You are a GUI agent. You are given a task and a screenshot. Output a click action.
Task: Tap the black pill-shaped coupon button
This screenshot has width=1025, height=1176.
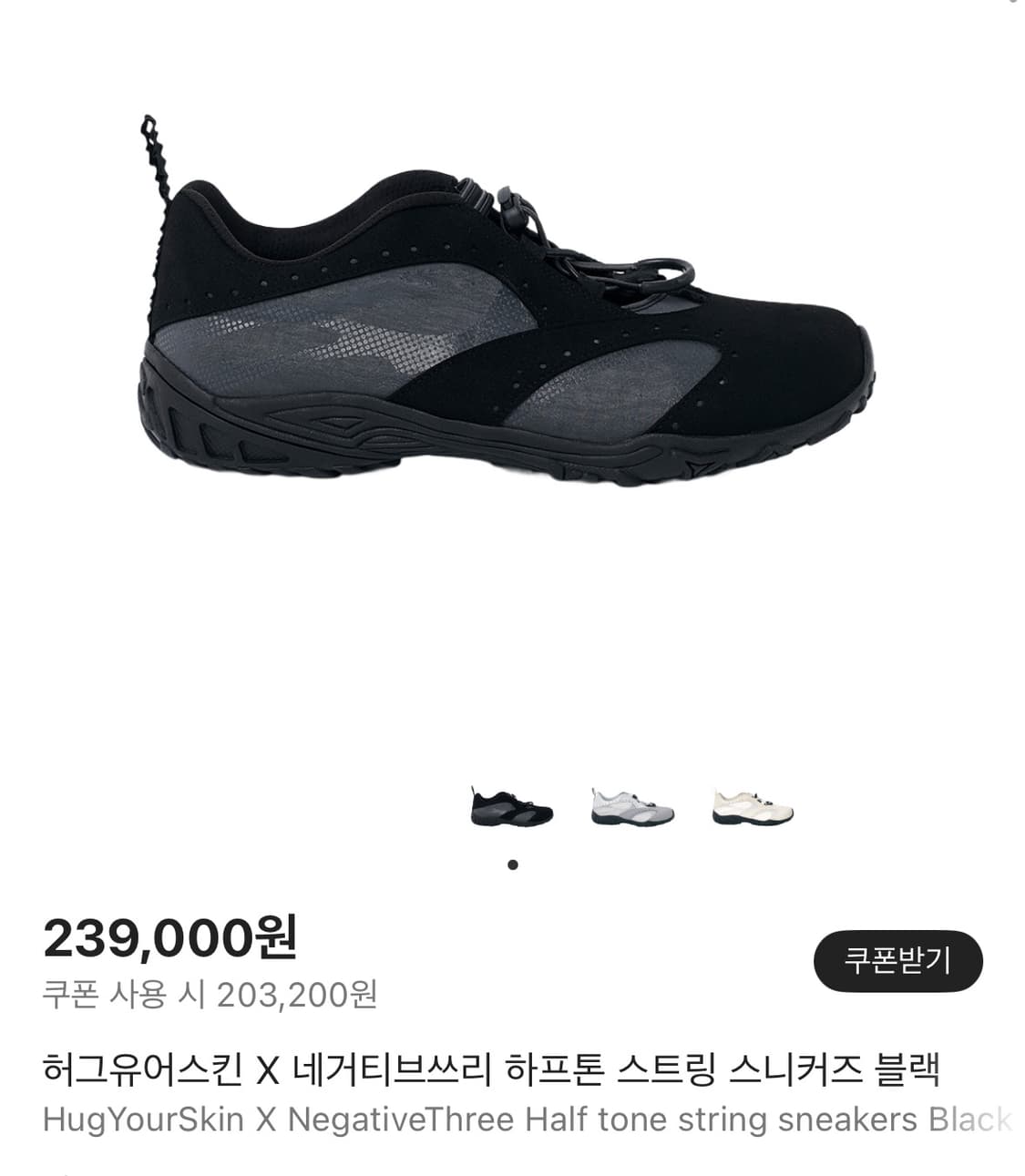897,960
